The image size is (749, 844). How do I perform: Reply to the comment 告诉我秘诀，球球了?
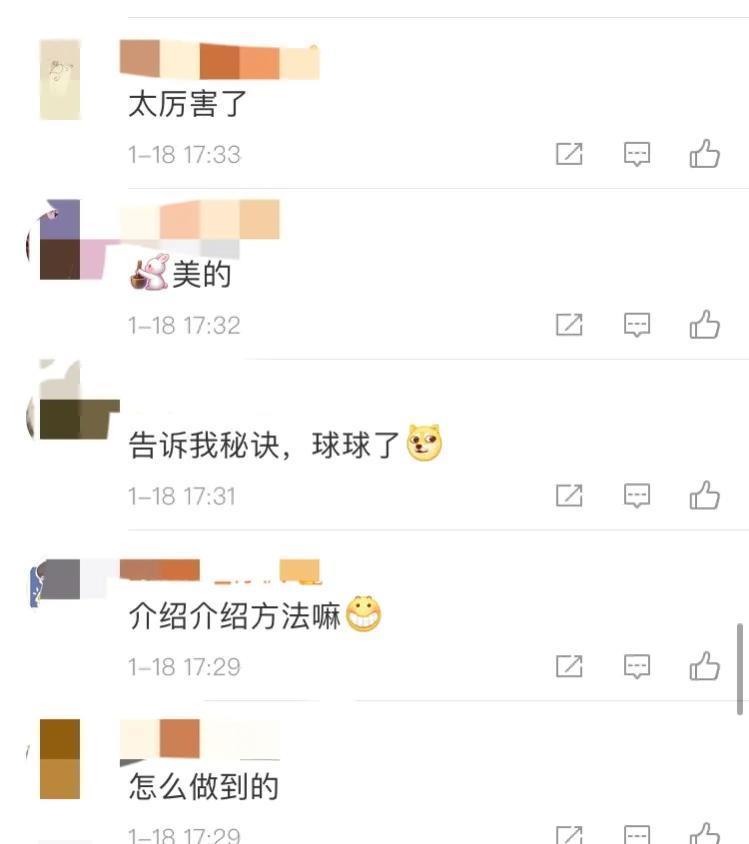(637, 495)
